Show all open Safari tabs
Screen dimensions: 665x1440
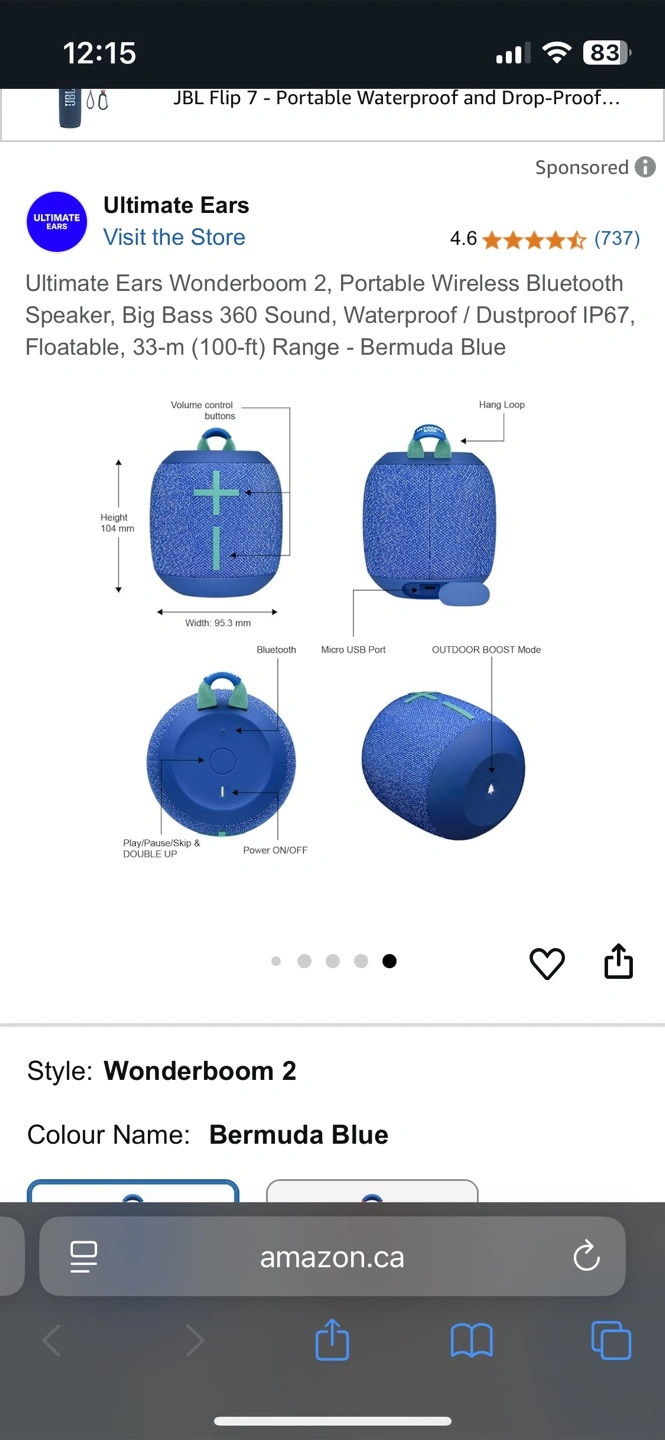point(610,1340)
